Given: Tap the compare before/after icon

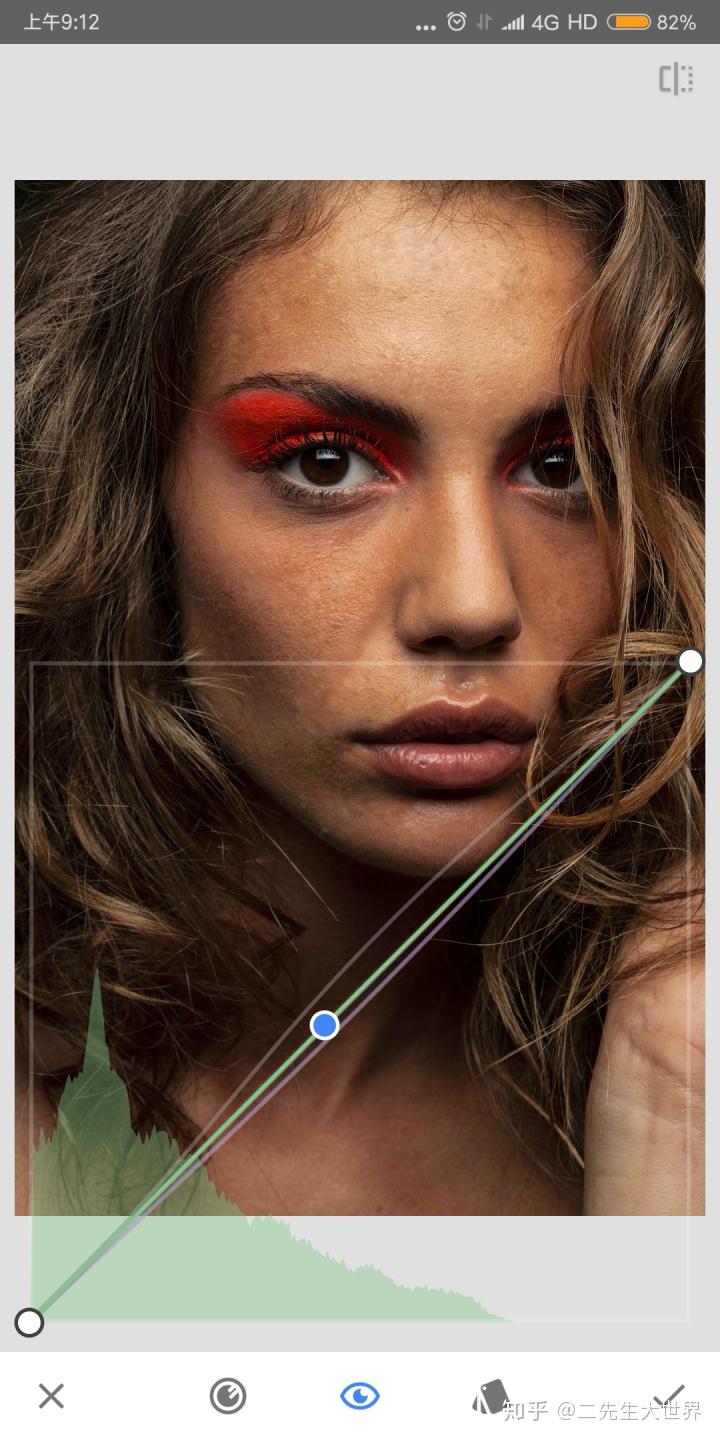Looking at the screenshot, I should (x=676, y=79).
